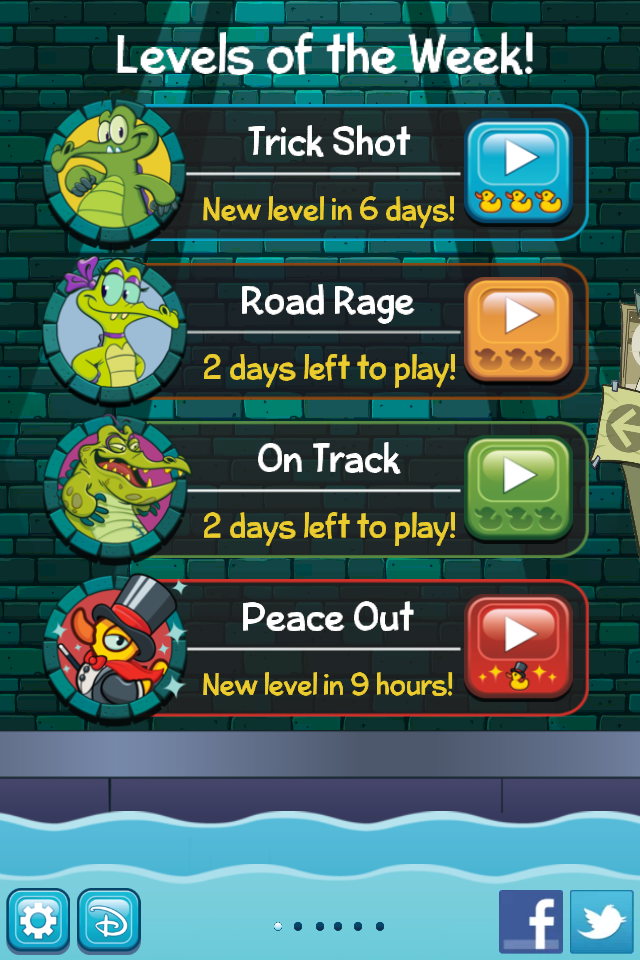Tap the left arrow sign
Viewport: 640px width, 960px height.
pyautogui.click(x=623, y=429)
